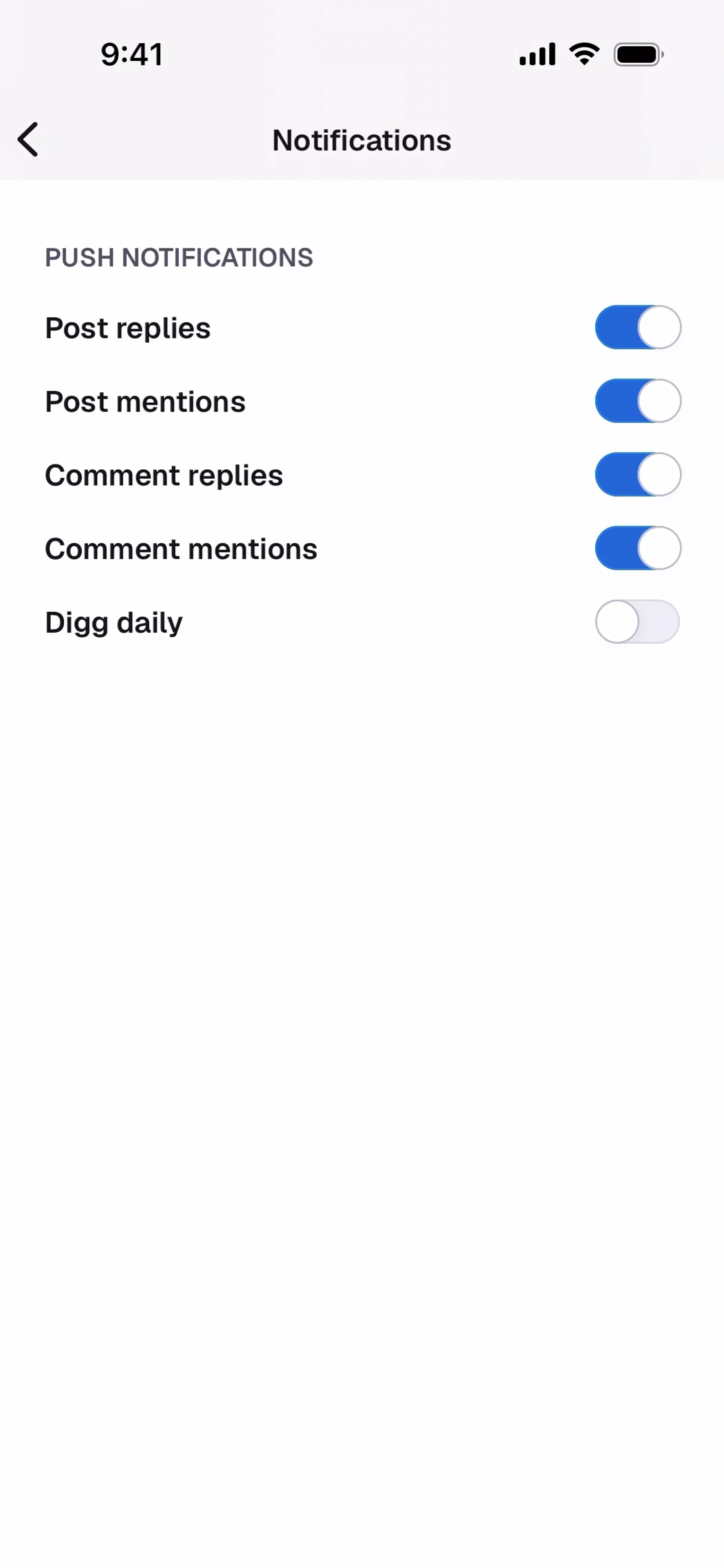Turn off Post replies notifications

pos(637,328)
